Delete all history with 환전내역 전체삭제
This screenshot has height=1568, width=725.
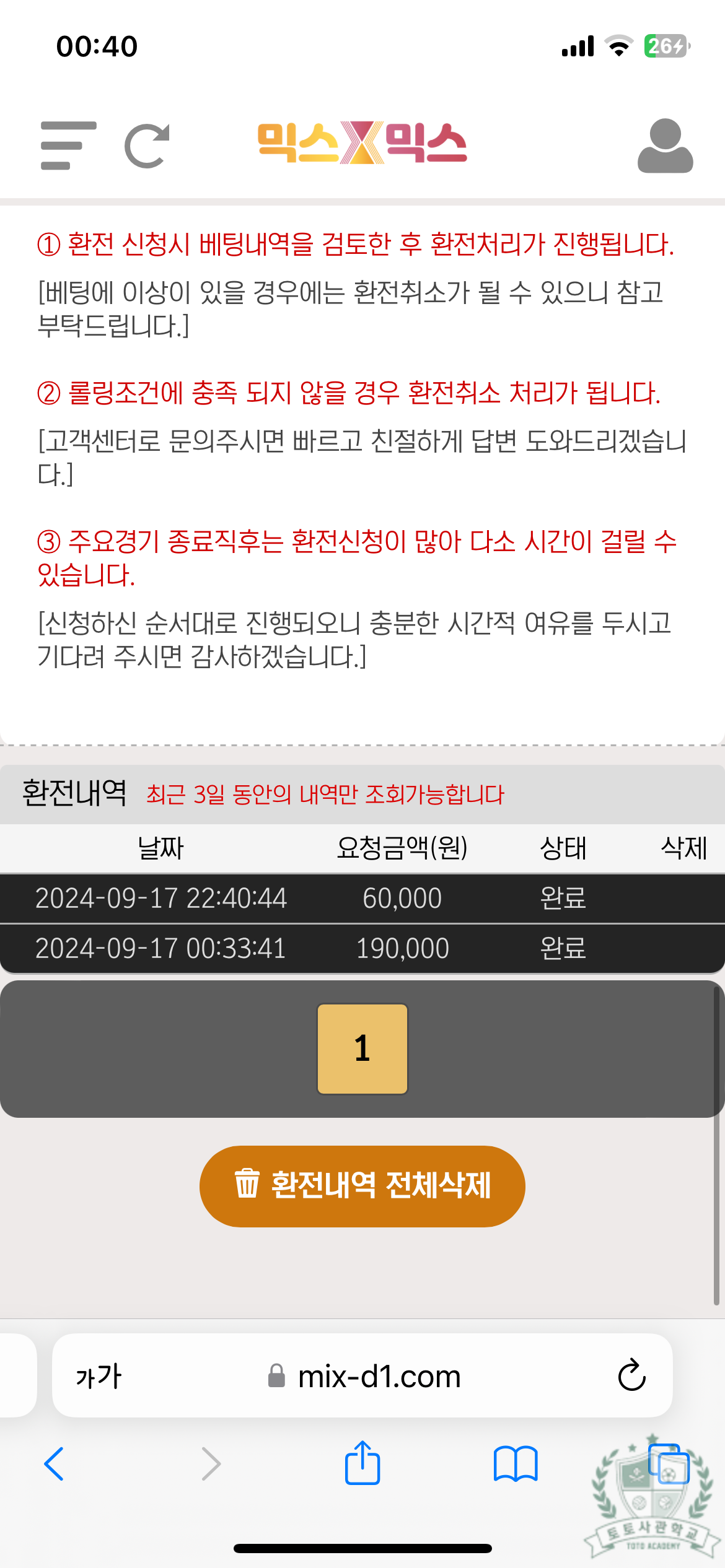[x=362, y=1186]
